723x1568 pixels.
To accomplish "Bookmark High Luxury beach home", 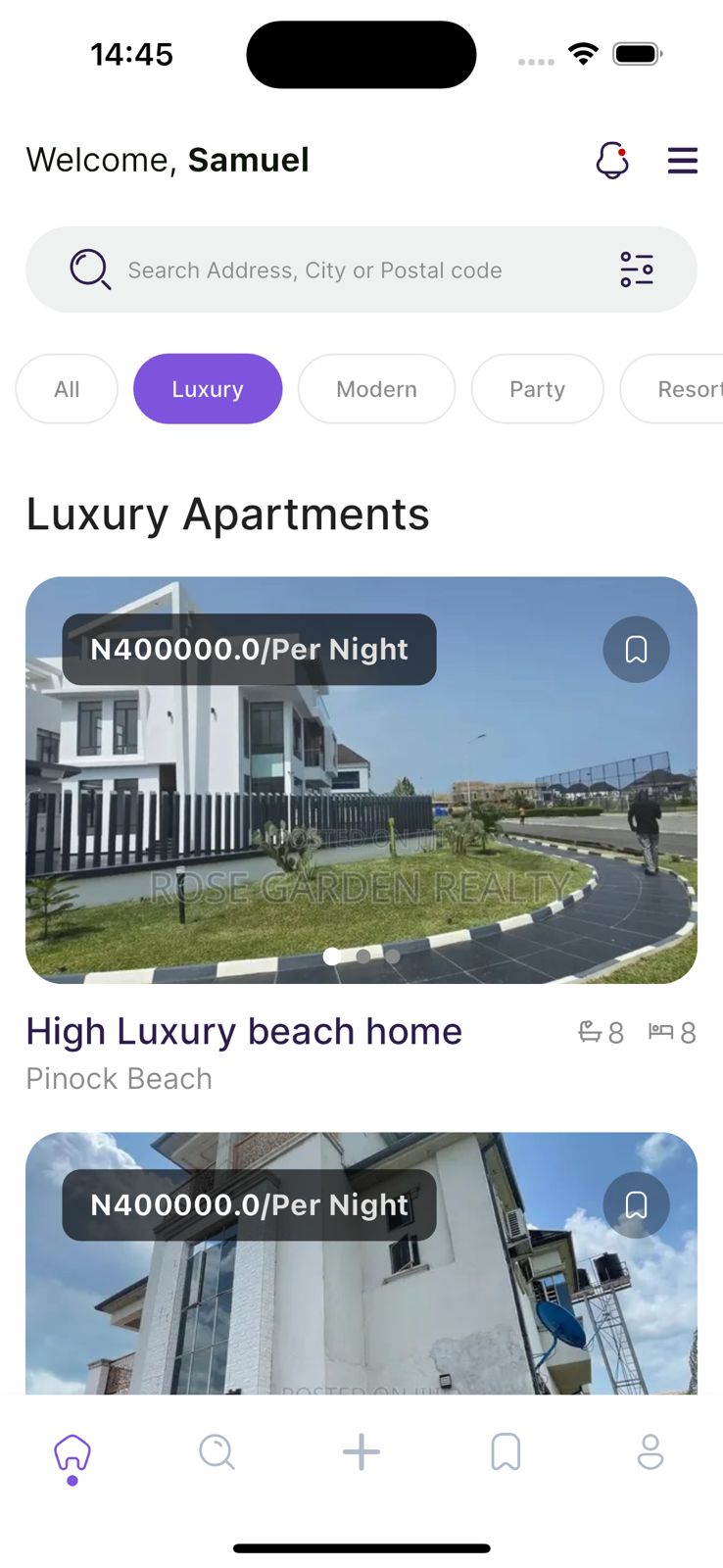I will click(x=636, y=649).
